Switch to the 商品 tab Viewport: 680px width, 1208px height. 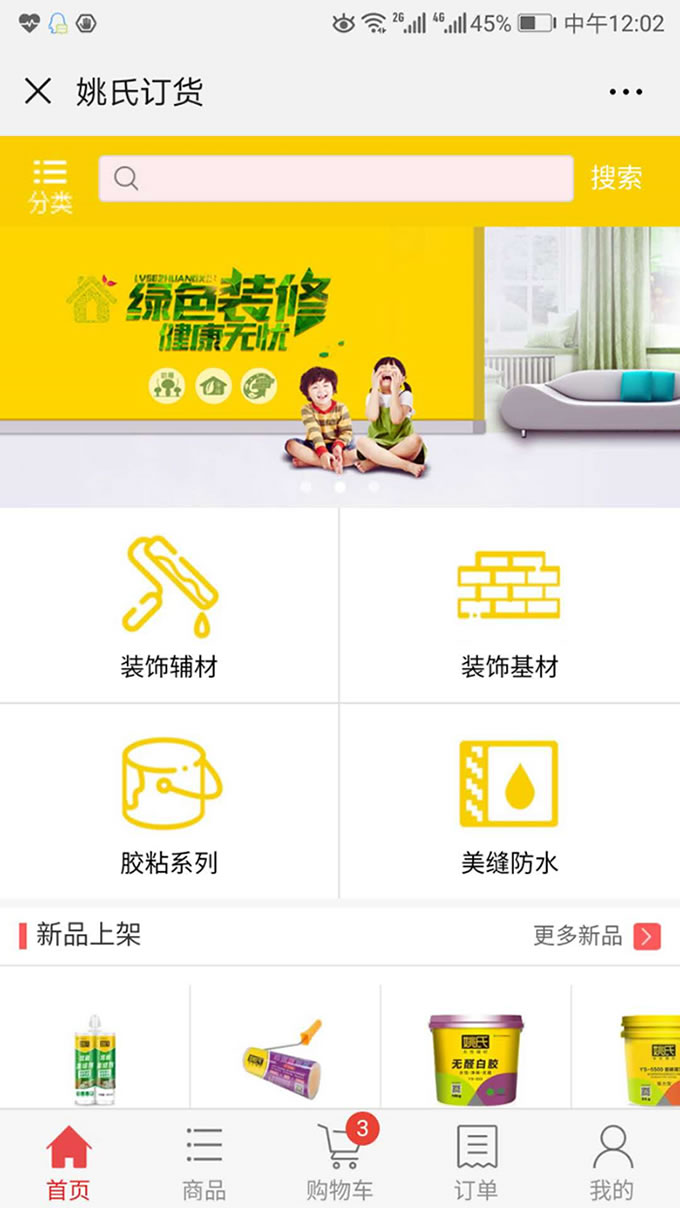(204, 1161)
